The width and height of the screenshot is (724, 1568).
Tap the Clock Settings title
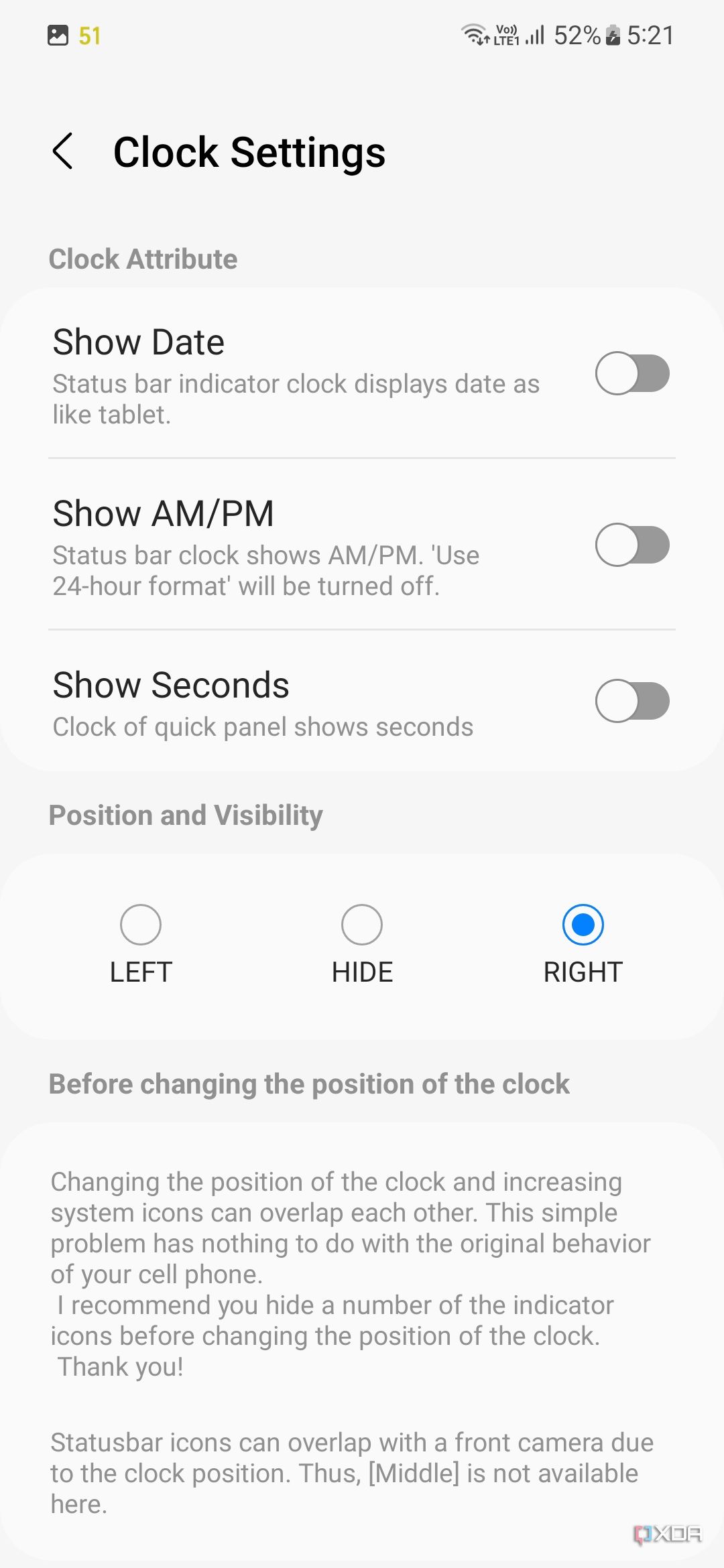[251, 153]
